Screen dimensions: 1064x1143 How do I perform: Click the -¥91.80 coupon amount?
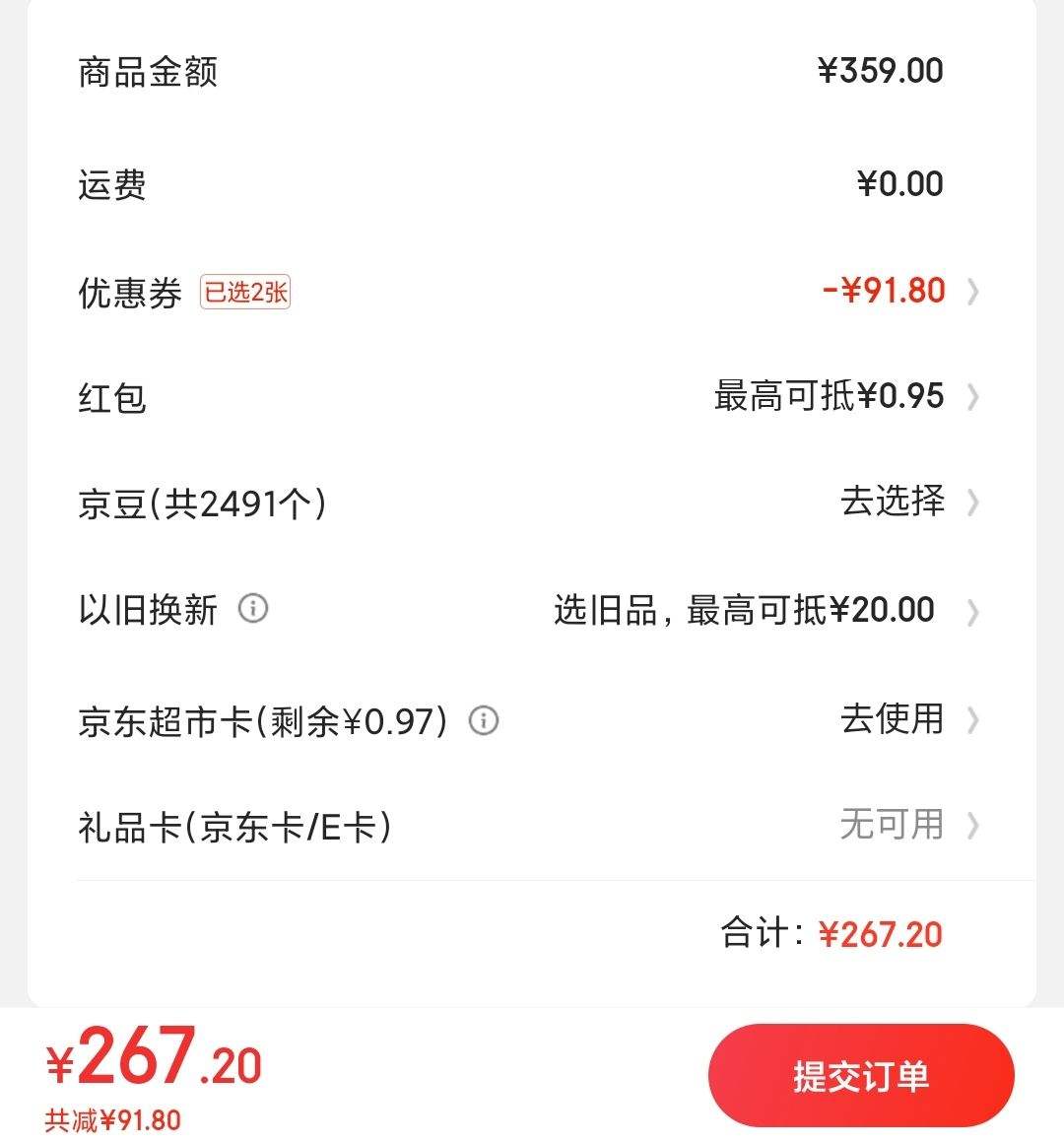(x=885, y=290)
